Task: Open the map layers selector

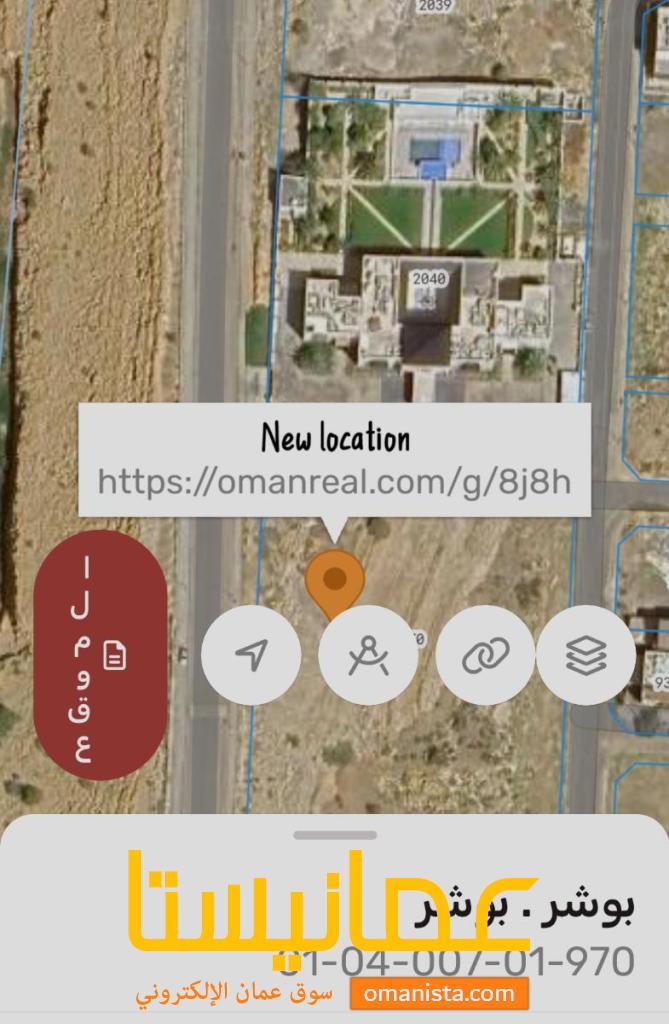Action: tap(586, 655)
